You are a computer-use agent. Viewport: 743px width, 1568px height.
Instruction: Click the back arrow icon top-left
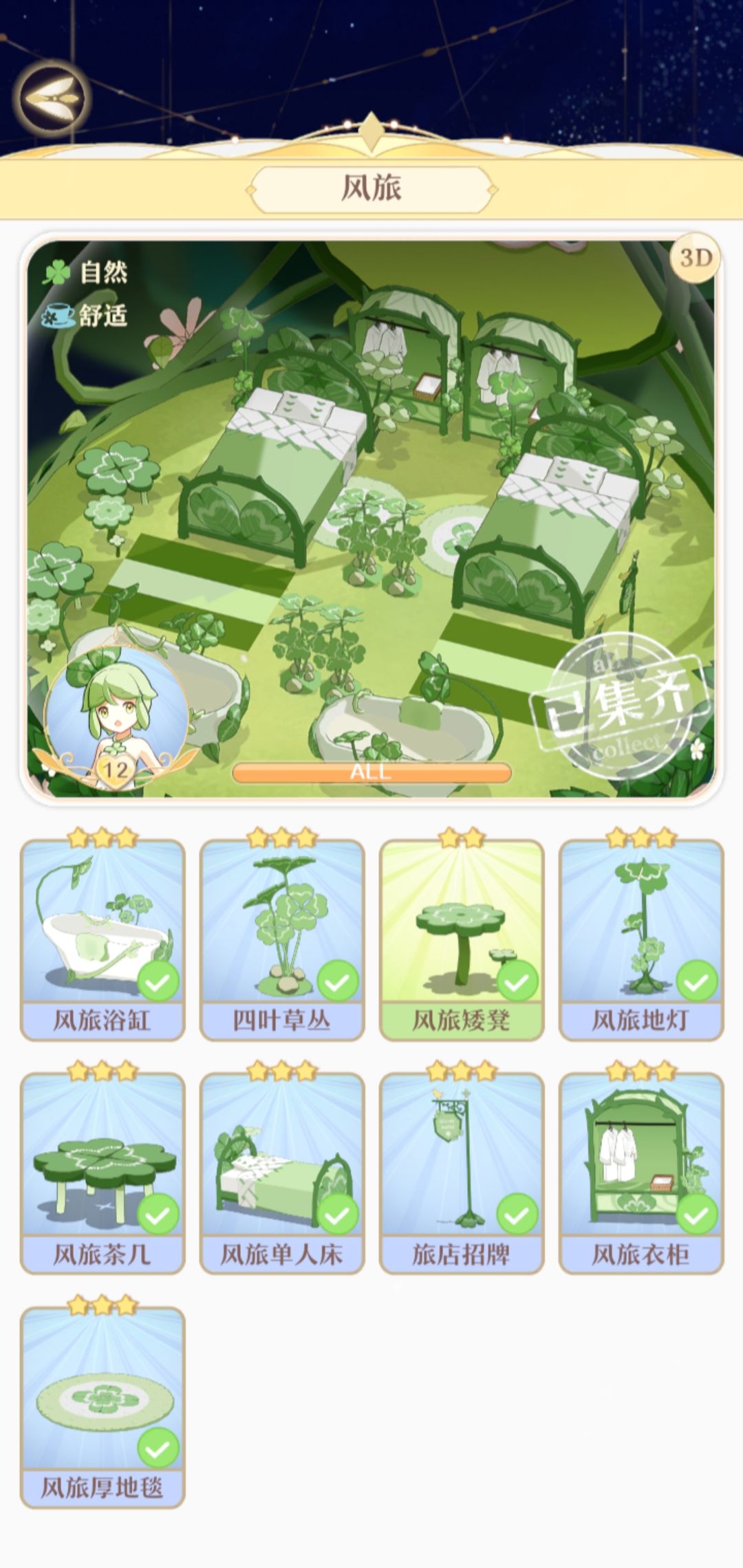(x=52, y=95)
